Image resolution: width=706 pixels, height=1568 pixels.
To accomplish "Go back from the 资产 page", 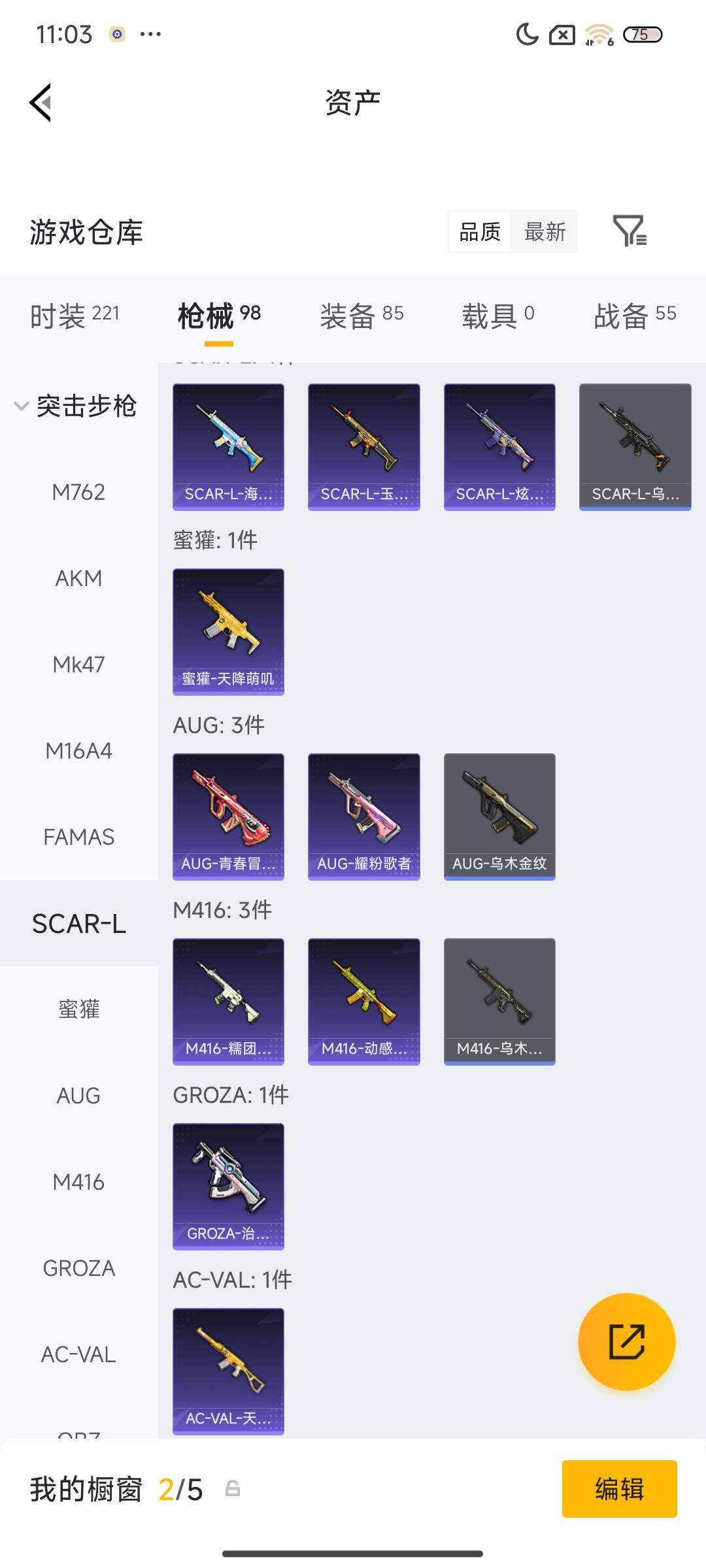I will 41,103.
